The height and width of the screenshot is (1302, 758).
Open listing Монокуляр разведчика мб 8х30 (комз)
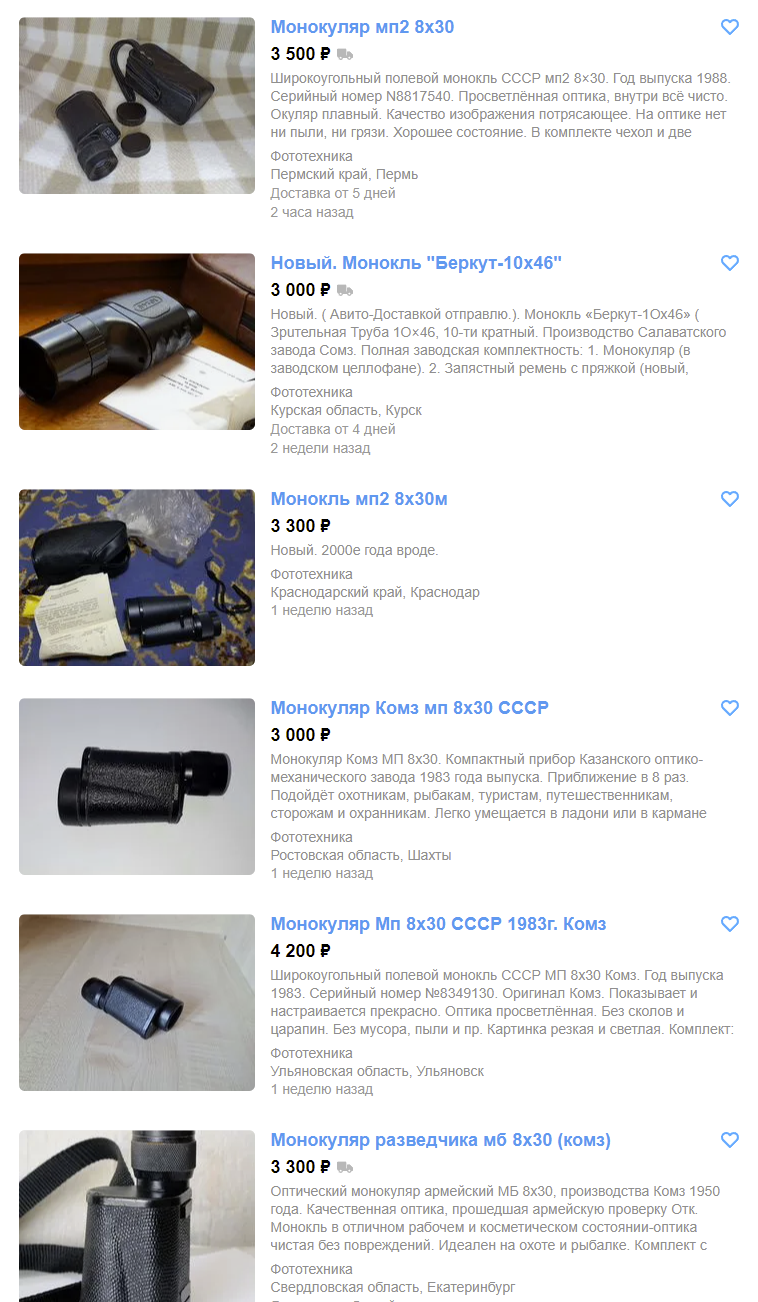point(440,1140)
